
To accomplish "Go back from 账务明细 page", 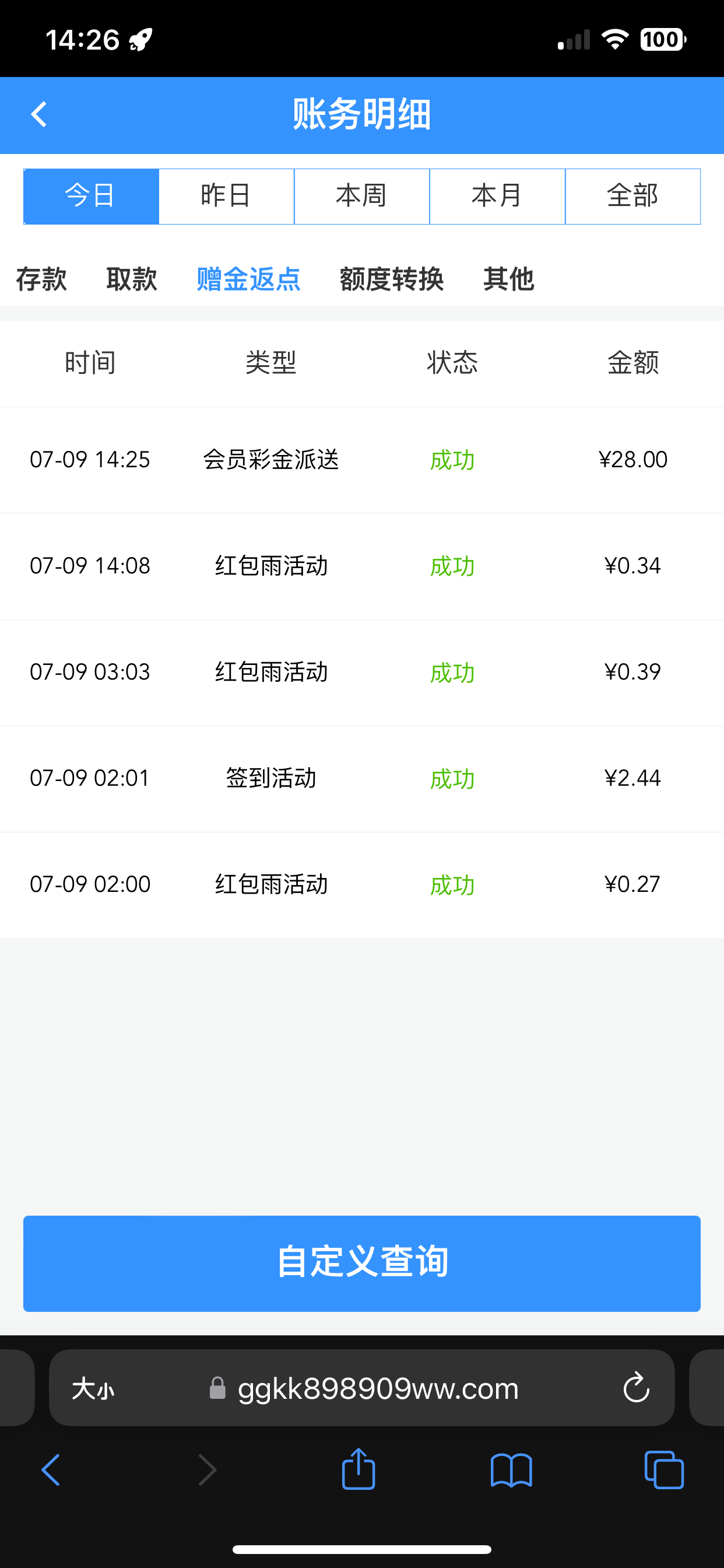I will click(x=39, y=114).
